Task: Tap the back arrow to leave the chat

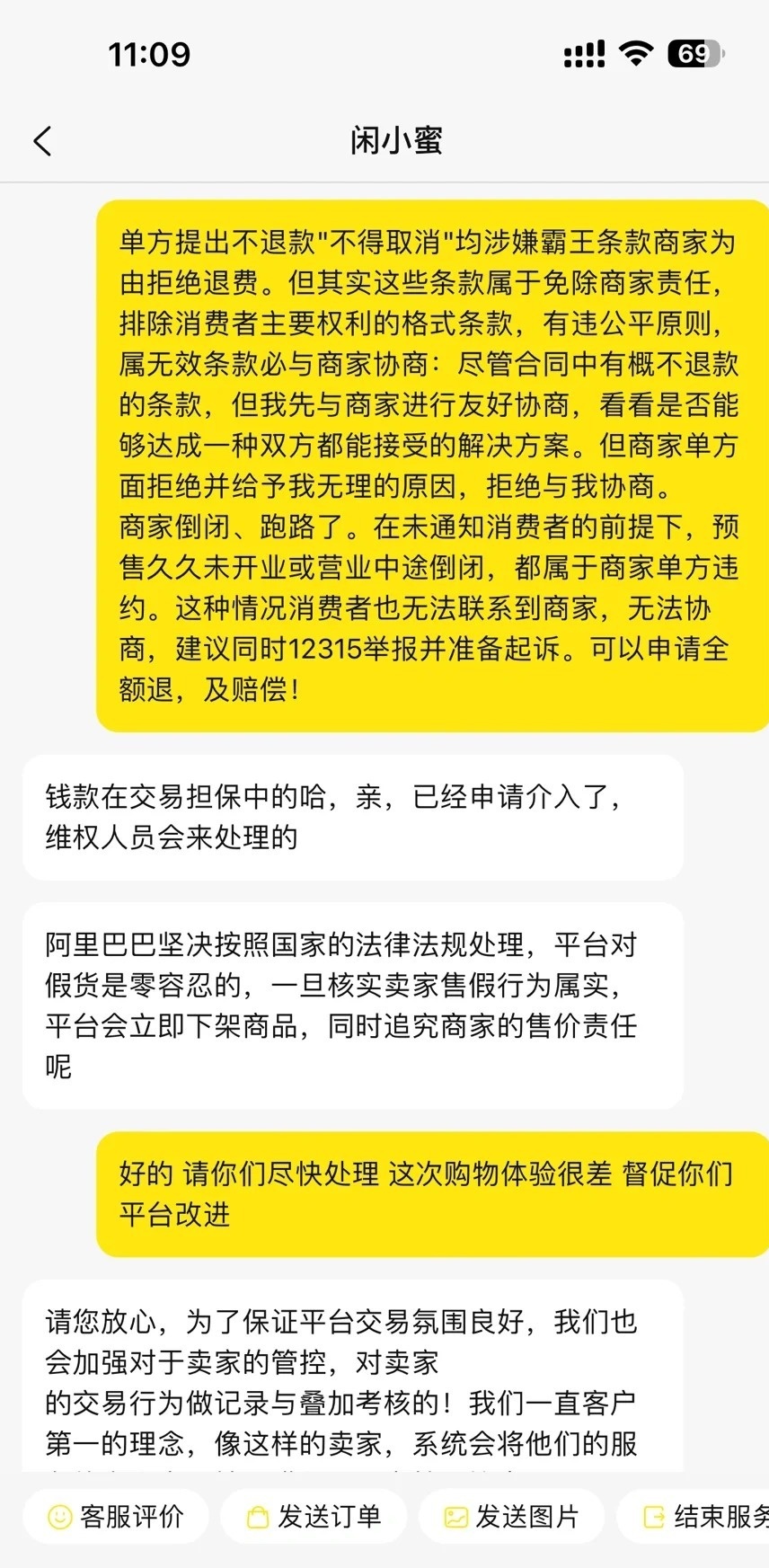Action: pos(42,141)
